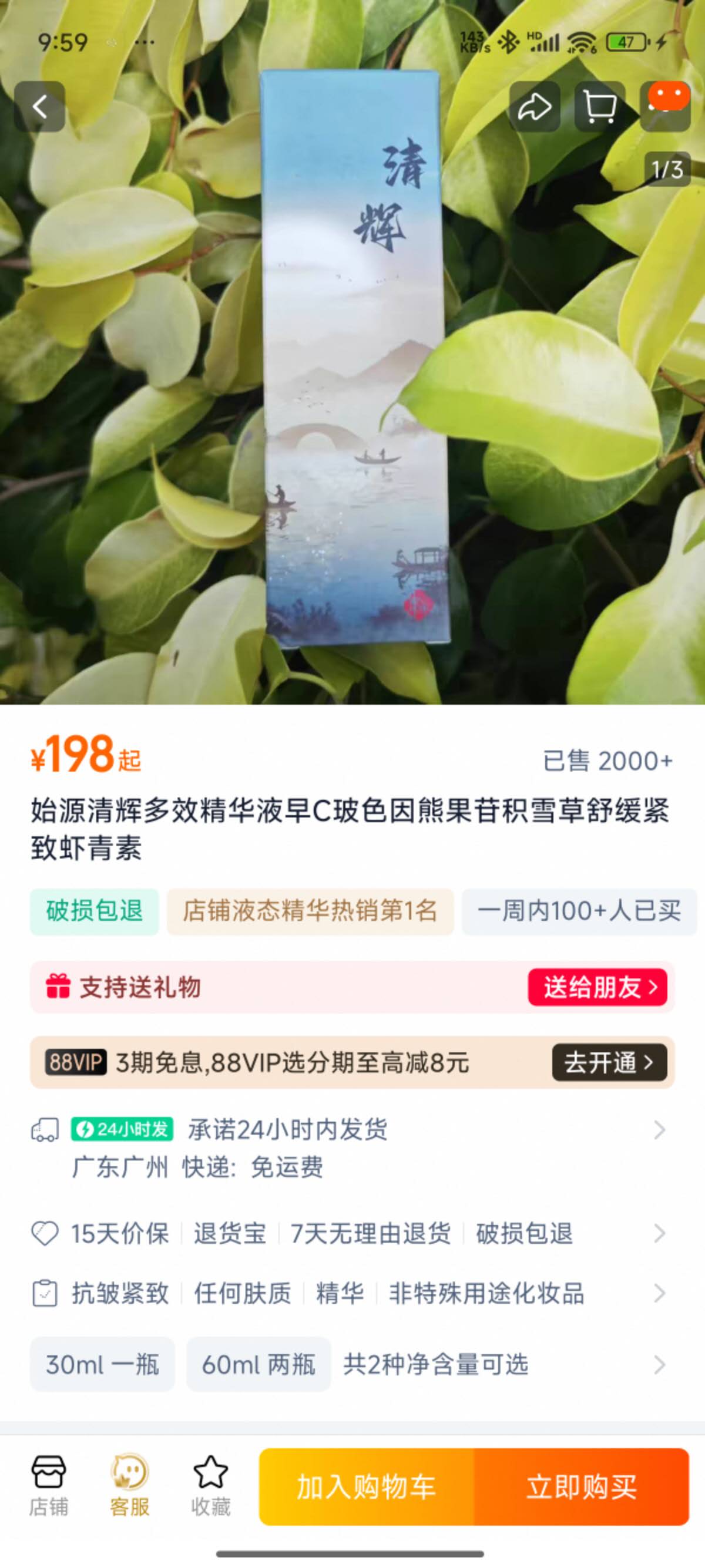Image resolution: width=705 pixels, height=1568 pixels.
Task: Tap 加入购物车 to add to cart
Action: tap(366, 1487)
